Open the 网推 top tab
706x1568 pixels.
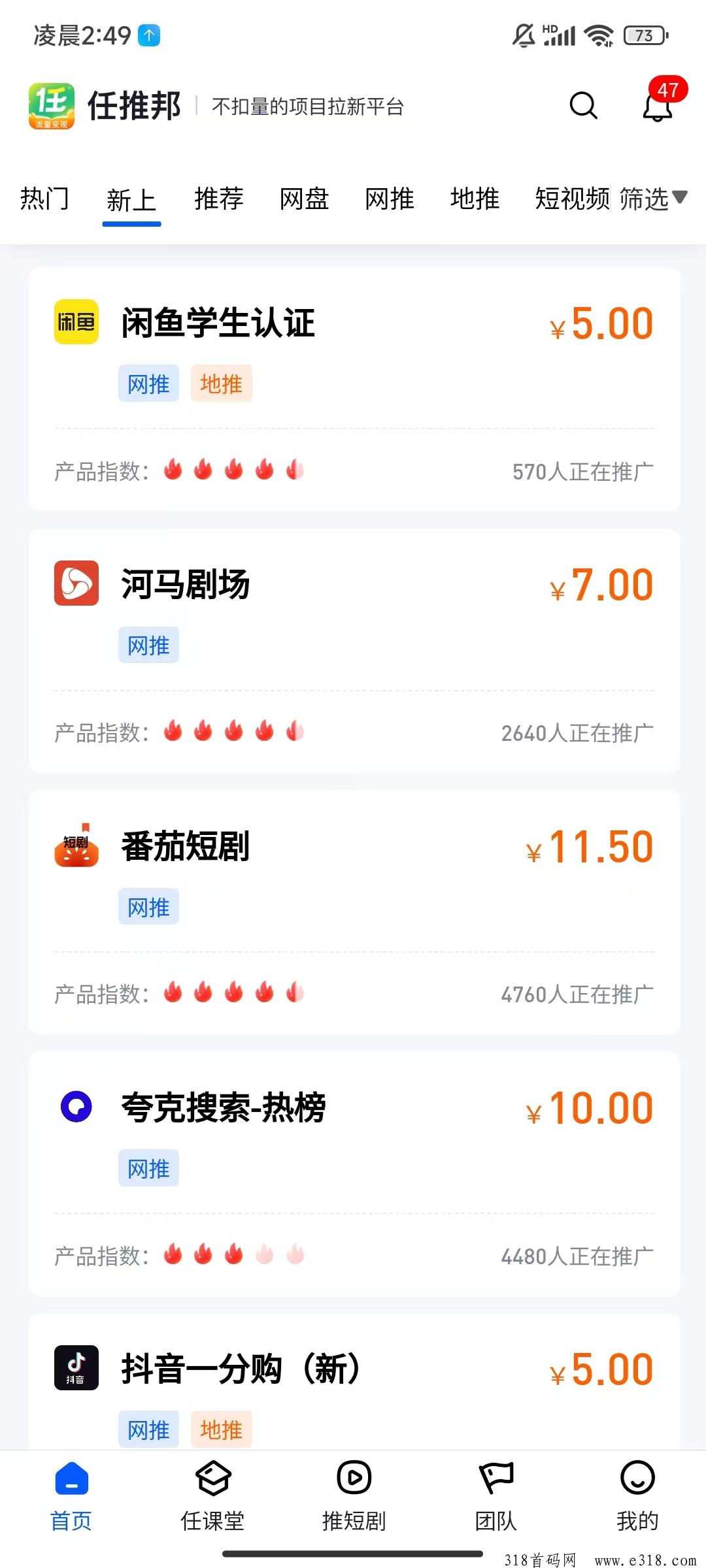[x=390, y=199]
